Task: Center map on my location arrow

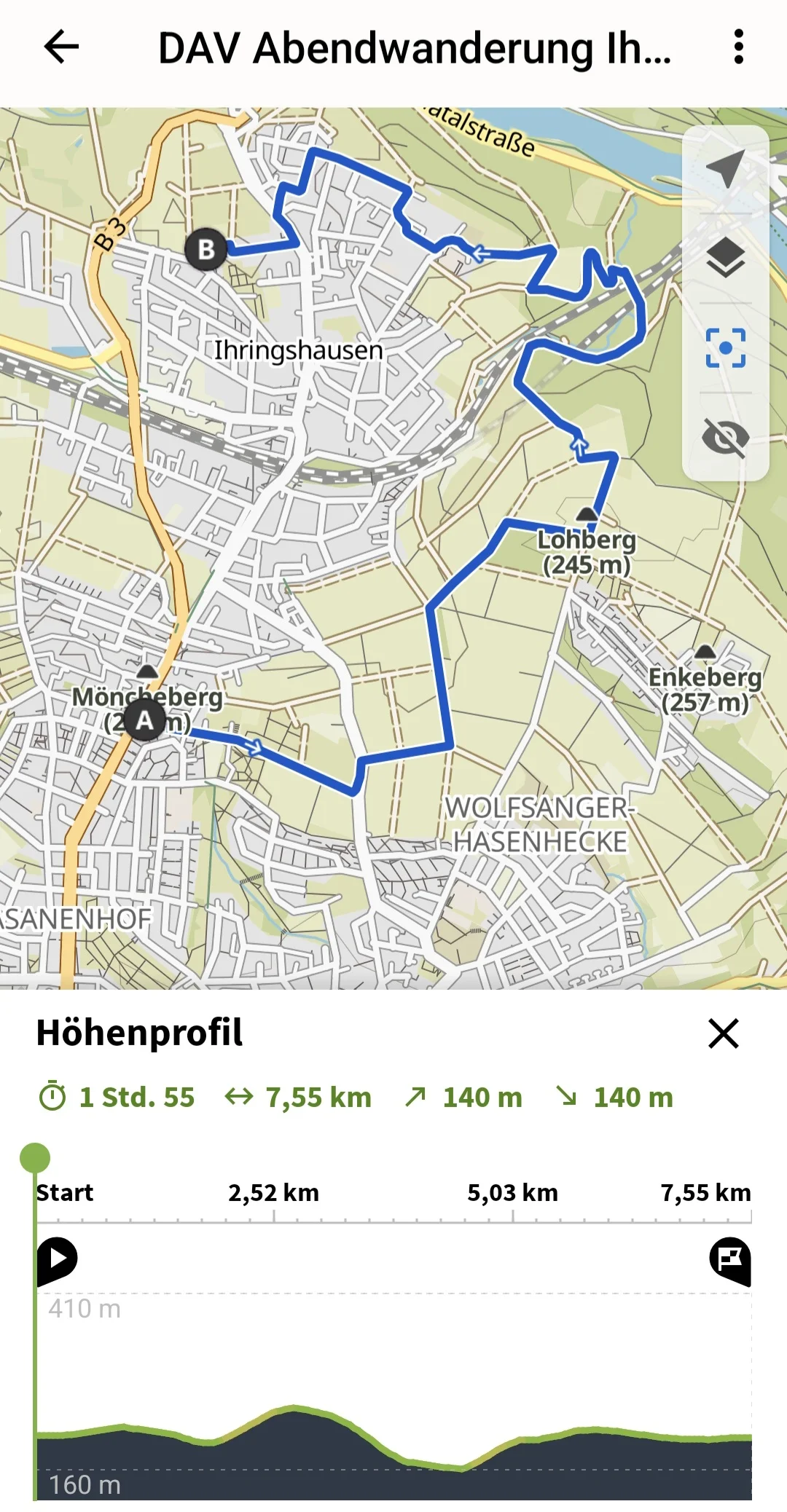Action: pyautogui.click(x=725, y=168)
